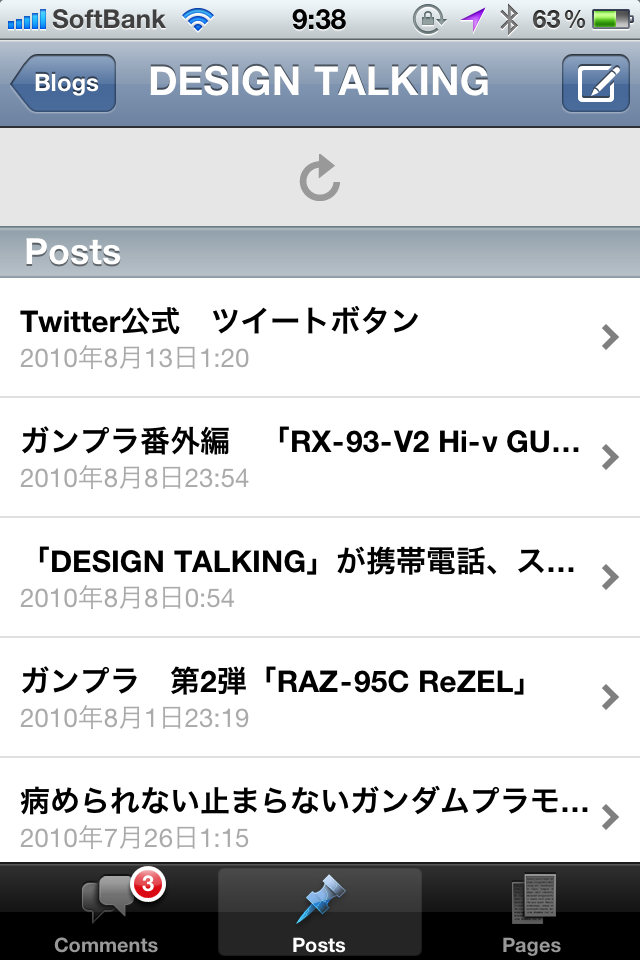Compose a new blog post

595,83
